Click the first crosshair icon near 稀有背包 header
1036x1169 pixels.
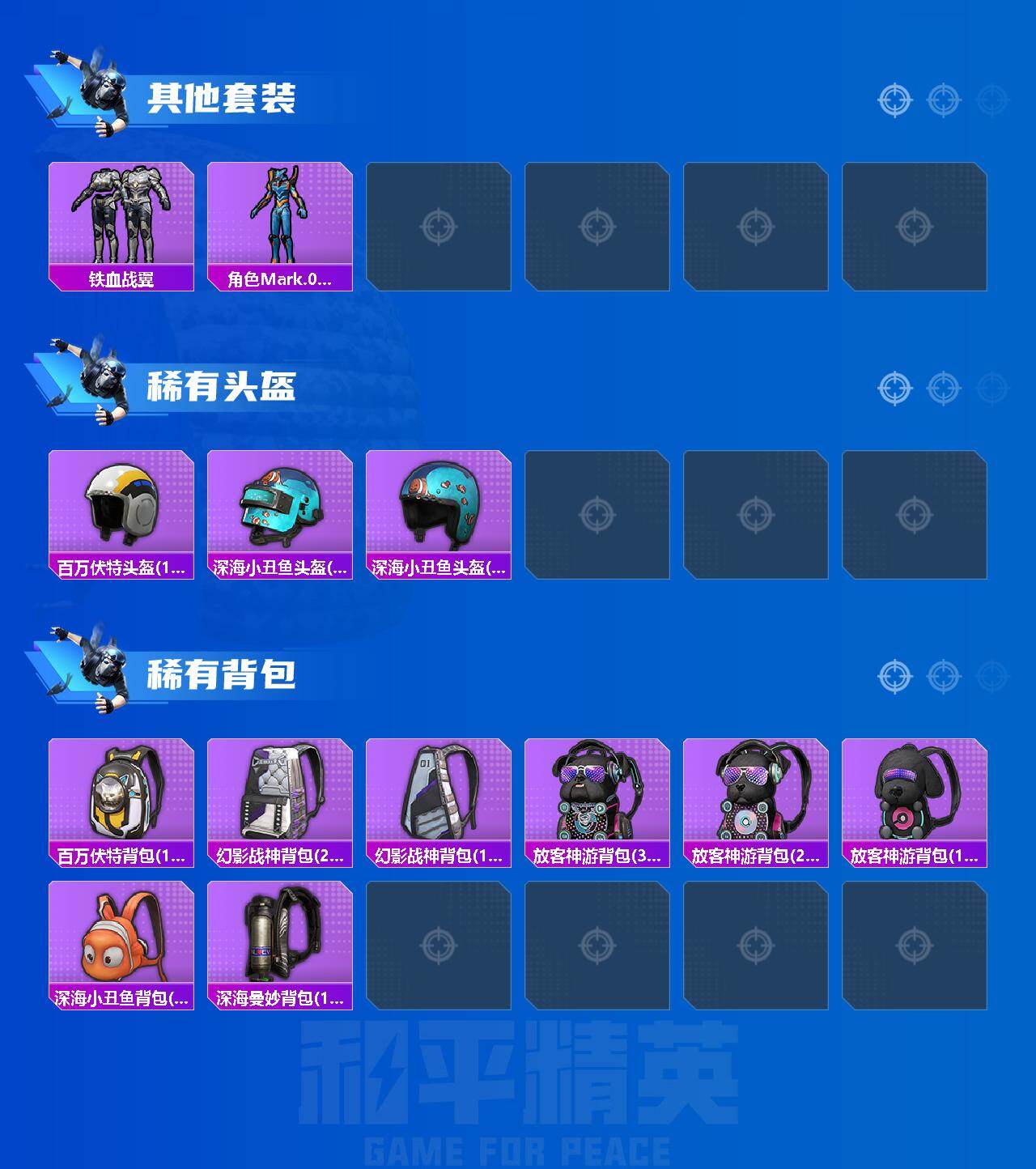coord(894,675)
